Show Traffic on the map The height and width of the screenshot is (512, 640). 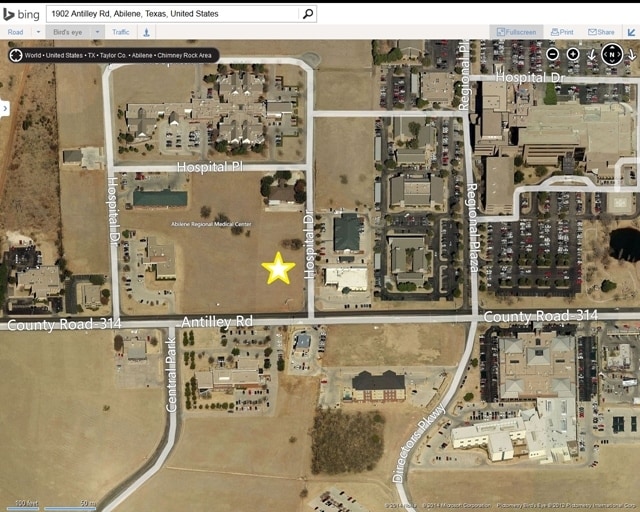(121, 32)
